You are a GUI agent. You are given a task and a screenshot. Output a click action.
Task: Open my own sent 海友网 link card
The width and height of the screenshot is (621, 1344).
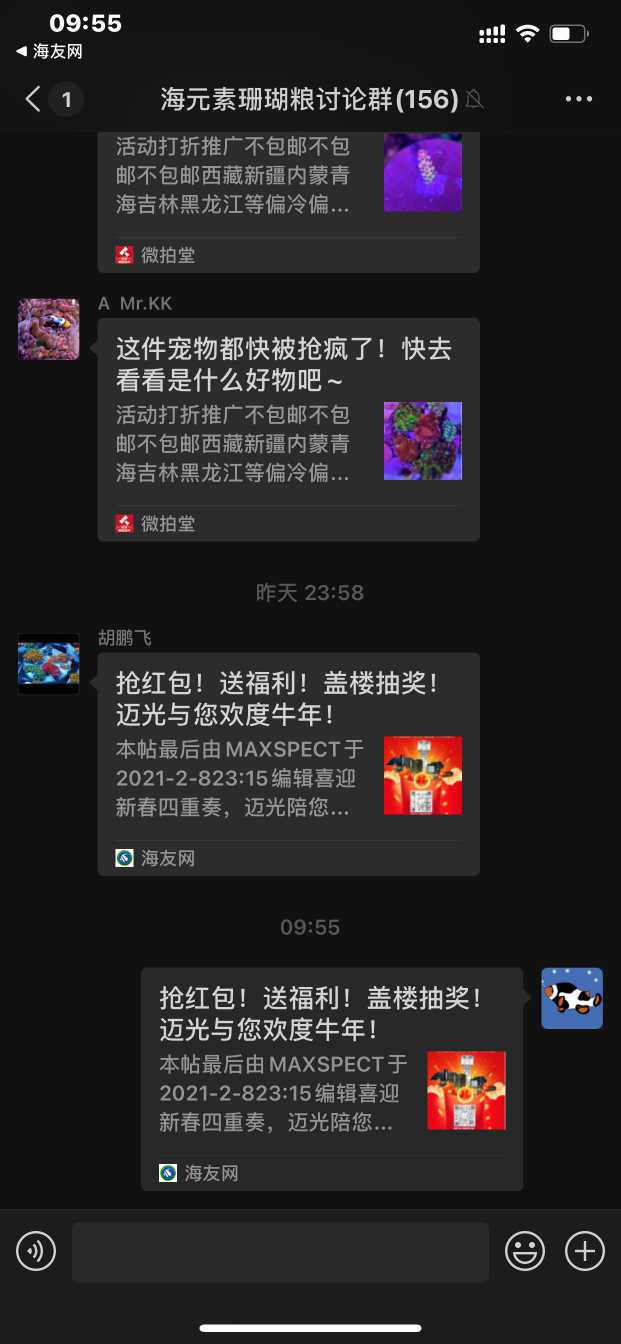coord(331,1078)
